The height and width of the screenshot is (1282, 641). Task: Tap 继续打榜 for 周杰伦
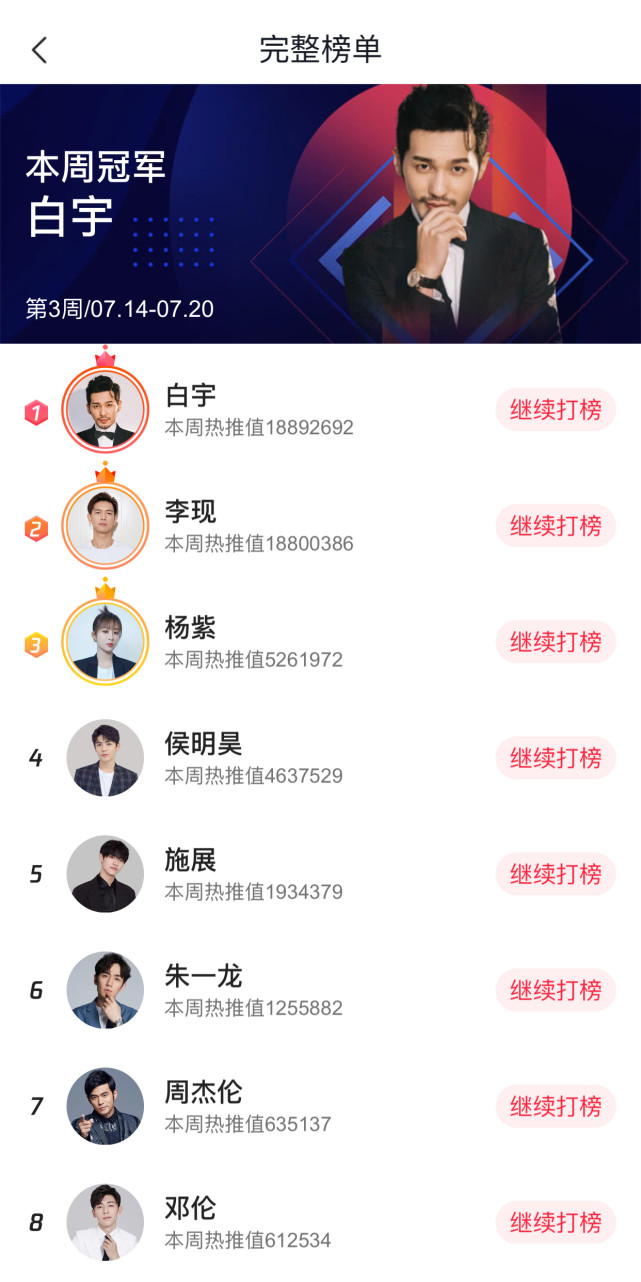555,1106
